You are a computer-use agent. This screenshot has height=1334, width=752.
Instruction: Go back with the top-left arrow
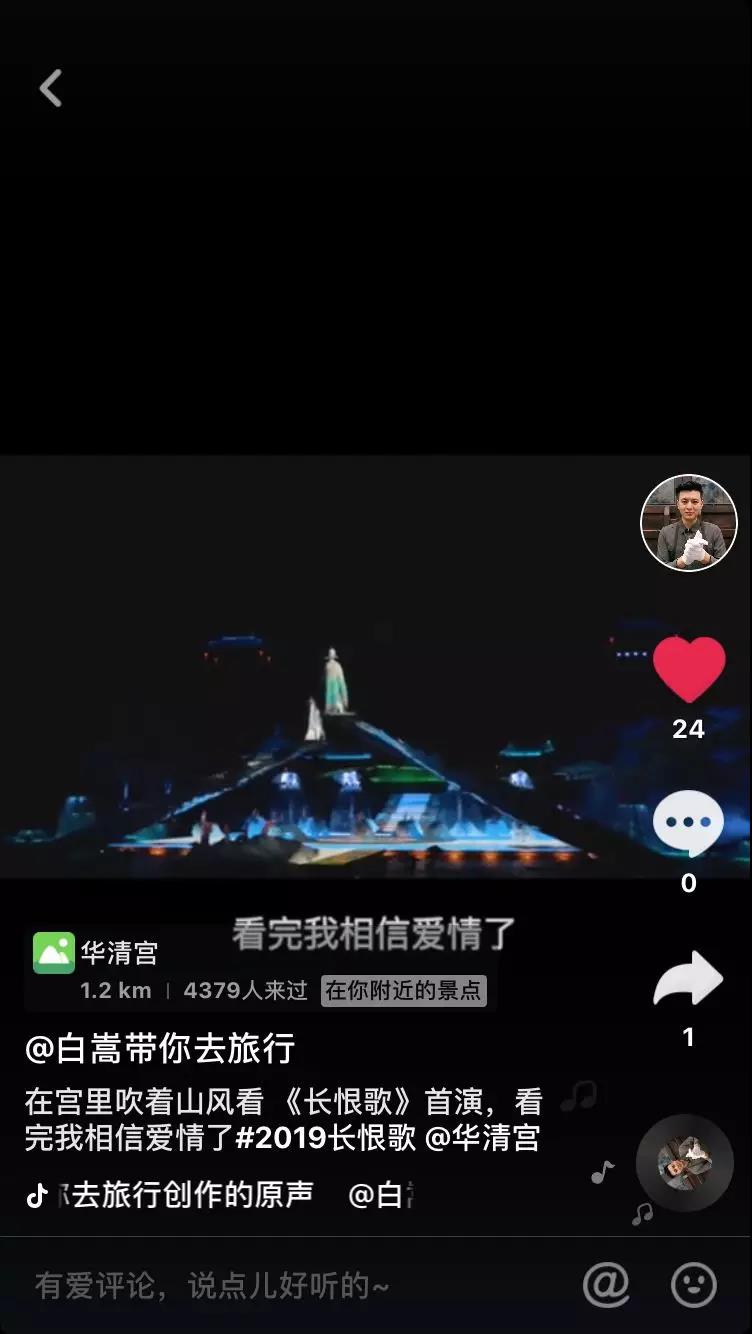(x=50, y=89)
